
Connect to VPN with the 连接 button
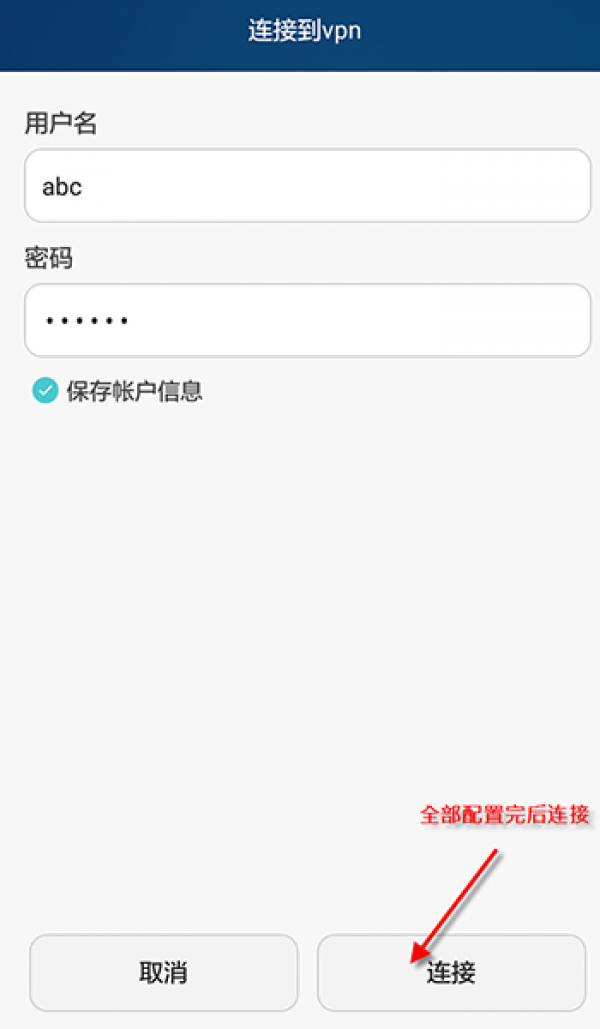coord(451,972)
